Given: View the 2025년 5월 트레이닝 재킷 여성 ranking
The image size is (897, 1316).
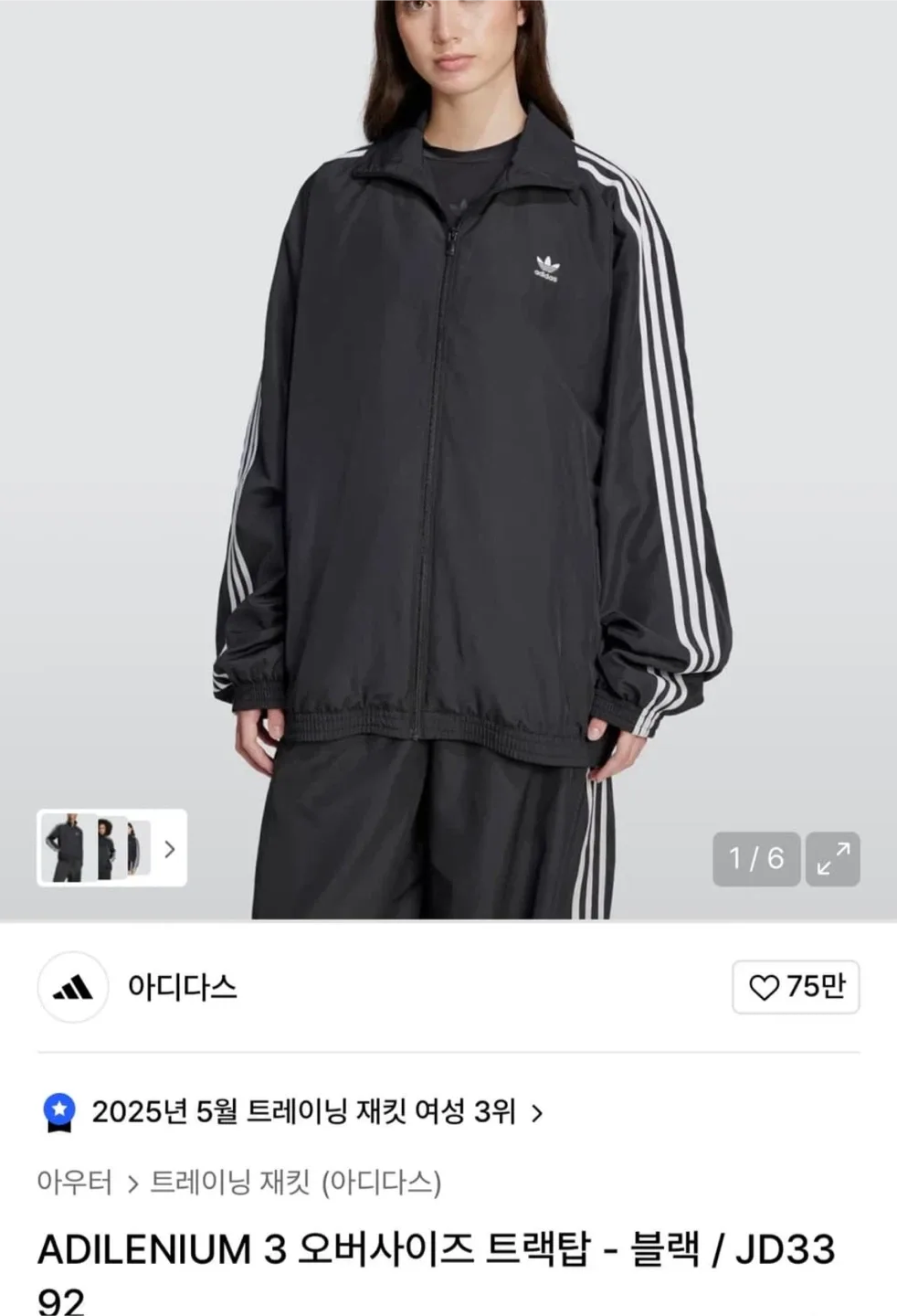Looking at the screenshot, I should (304, 1112).
